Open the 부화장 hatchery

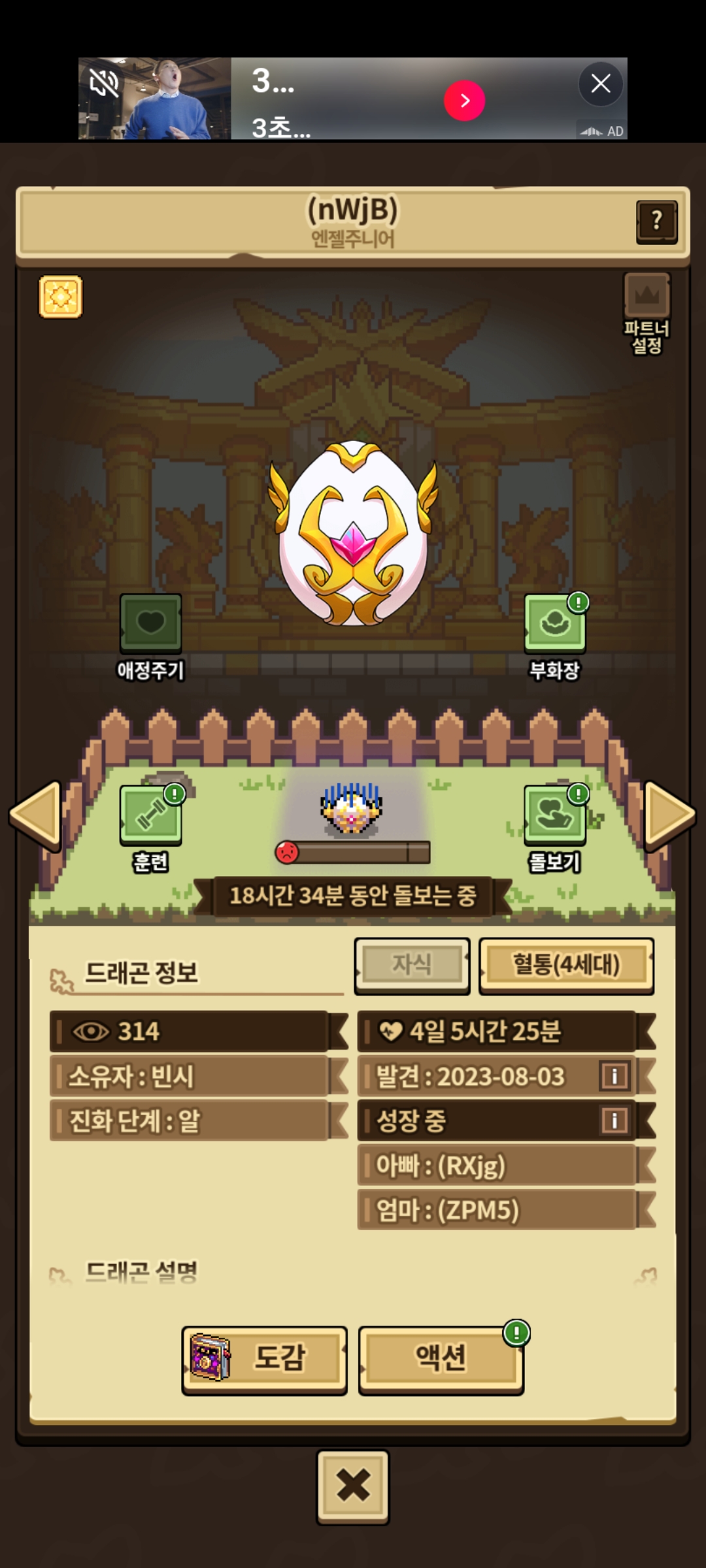[x=554, y=624]
